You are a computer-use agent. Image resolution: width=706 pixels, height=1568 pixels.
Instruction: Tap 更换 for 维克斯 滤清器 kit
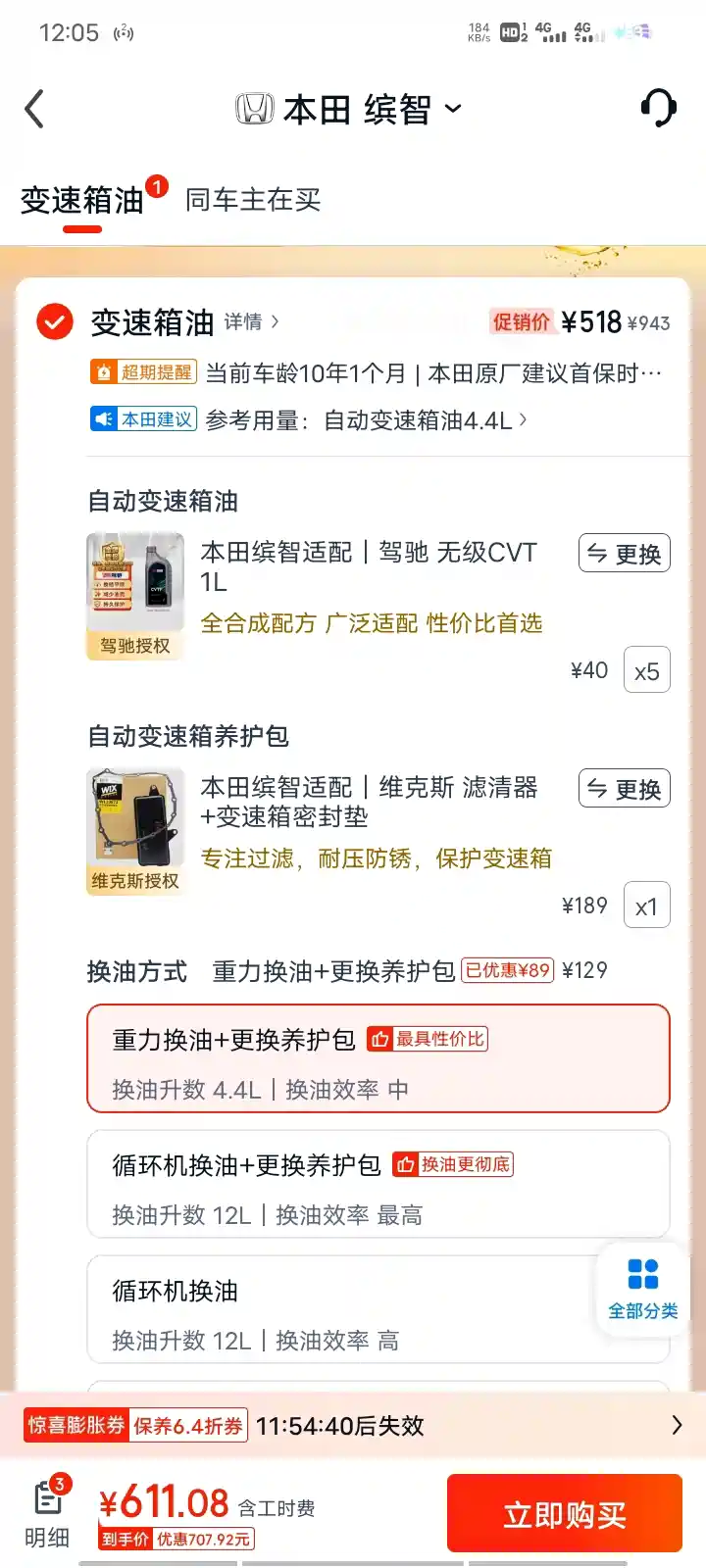point(624,789)
